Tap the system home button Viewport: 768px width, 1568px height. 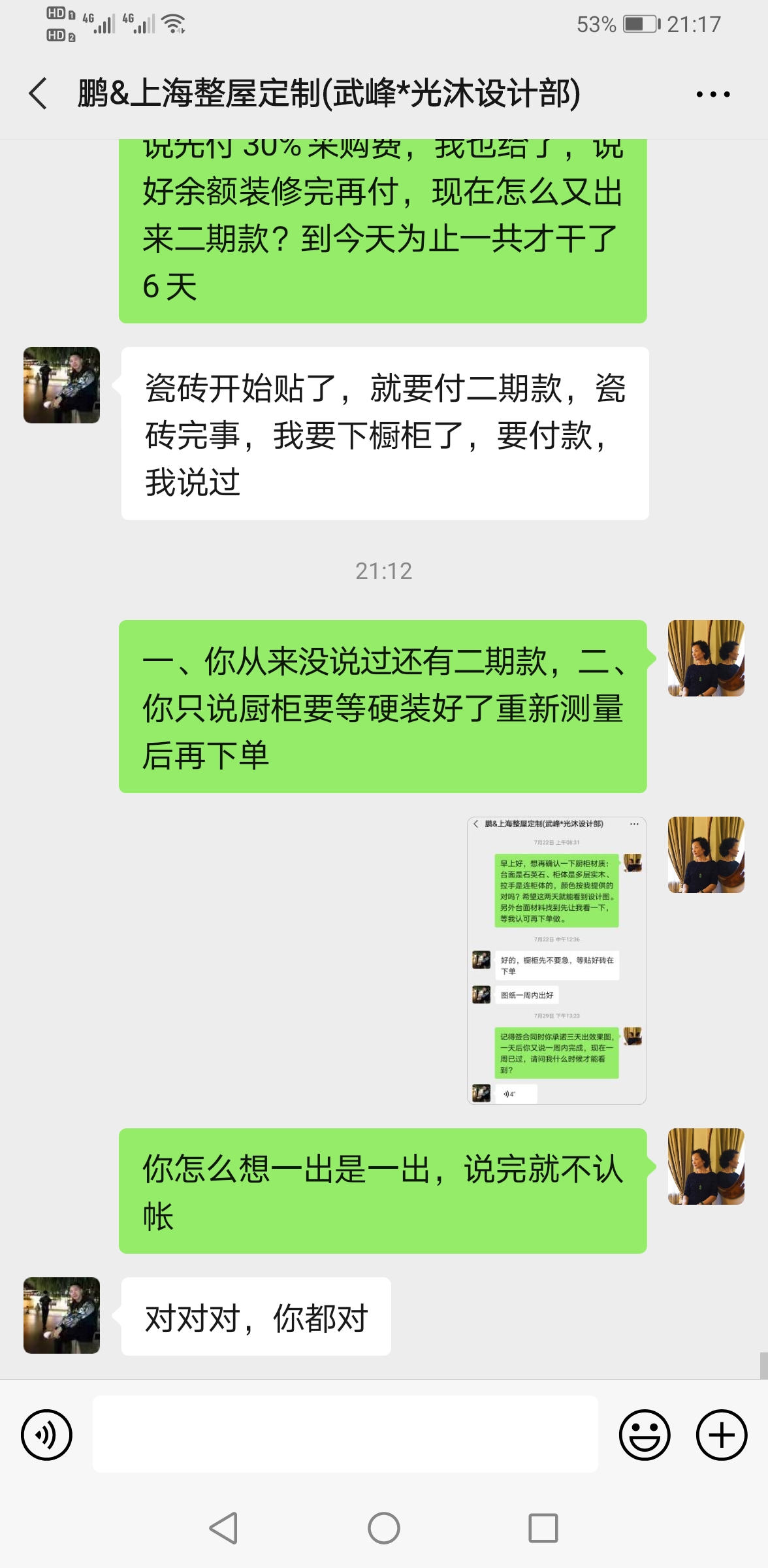point(384,1528)
